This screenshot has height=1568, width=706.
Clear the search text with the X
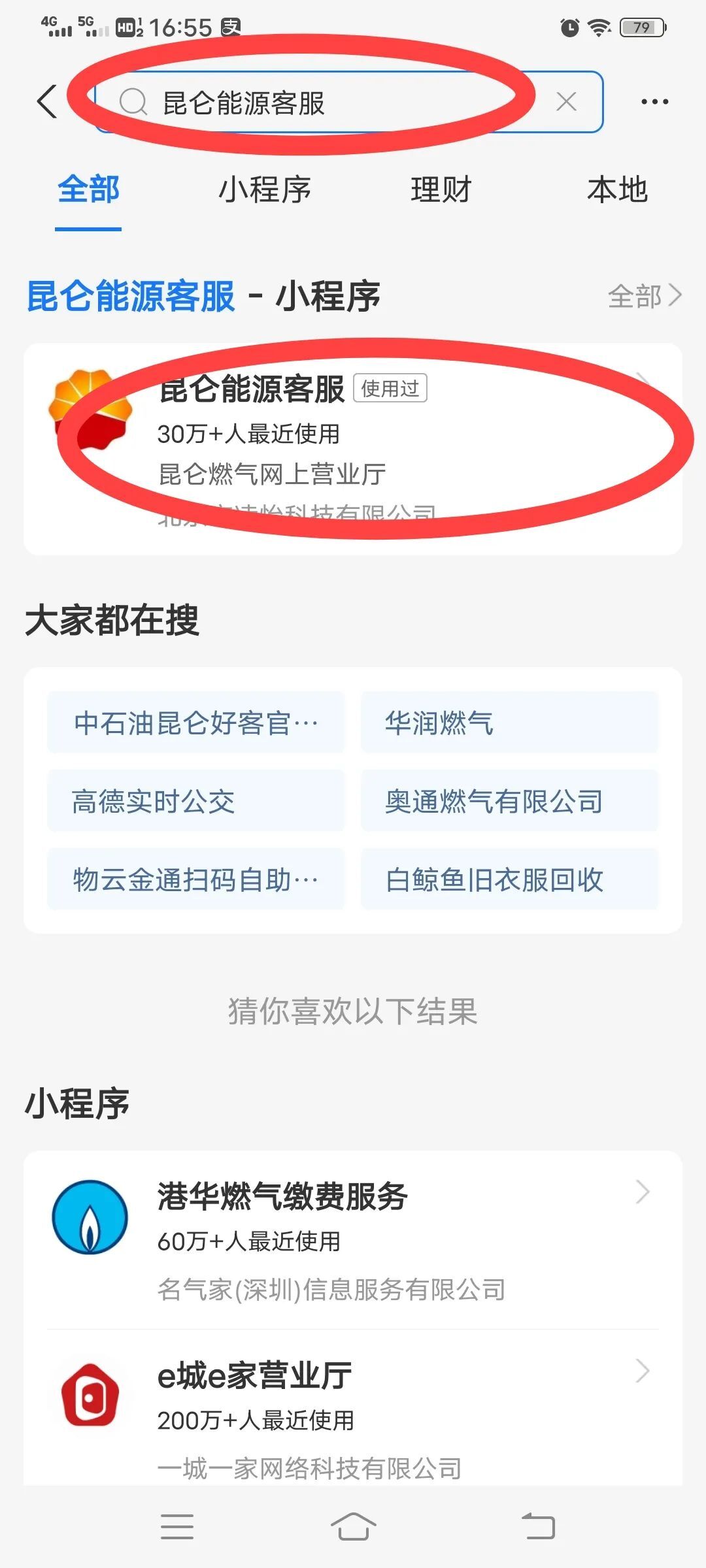pos(566,102)
